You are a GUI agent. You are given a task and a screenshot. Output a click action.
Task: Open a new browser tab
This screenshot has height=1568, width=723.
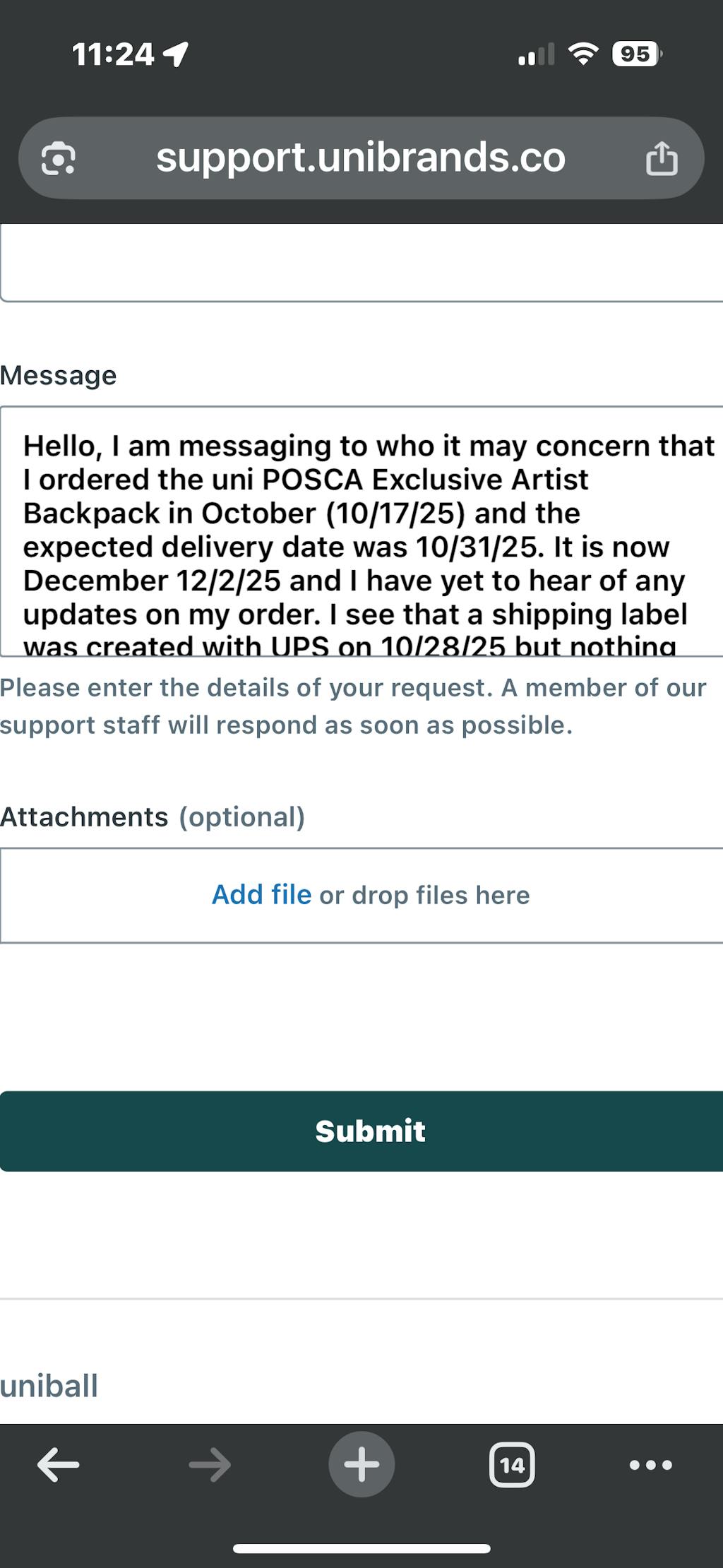361,1465
